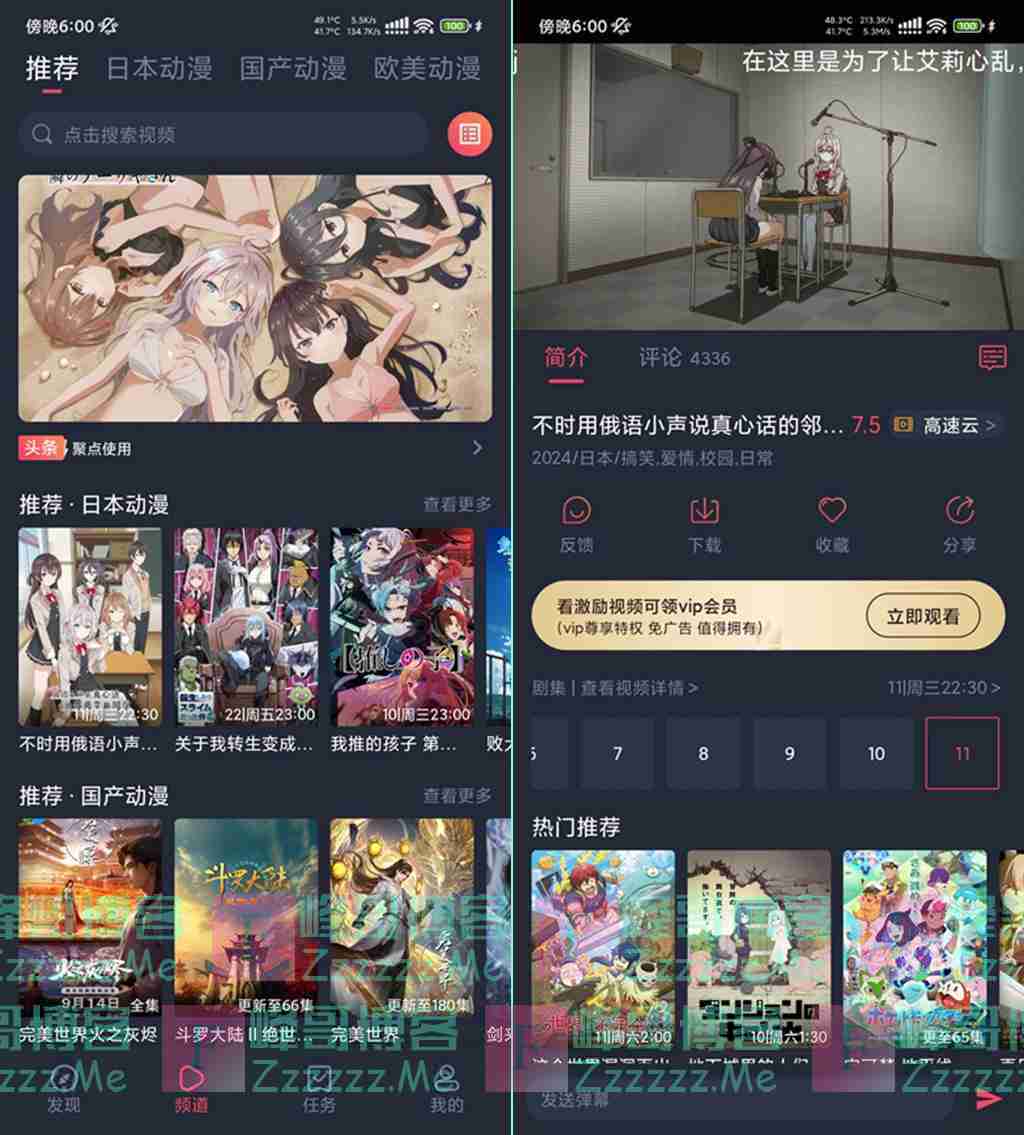Tap the 立即观看 button
Viewport: 1024px width, 1135px height.
point(922,616)
